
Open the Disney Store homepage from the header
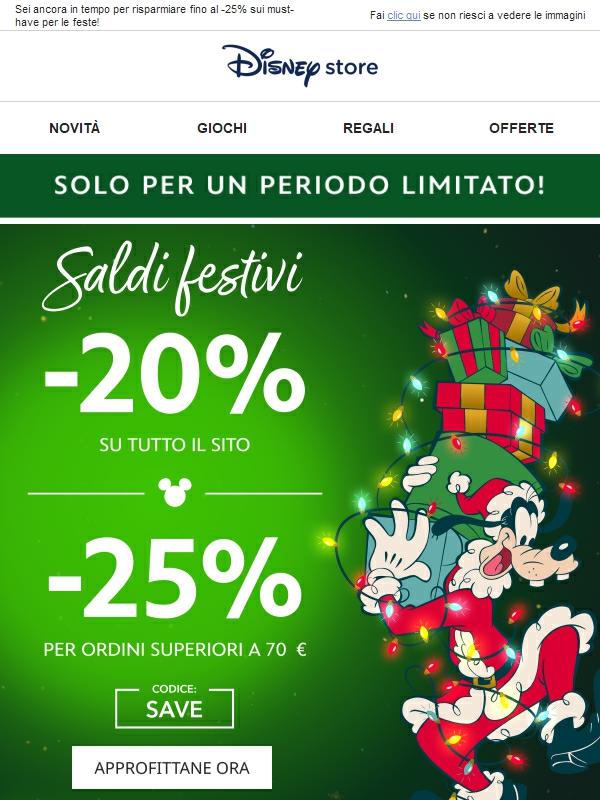coord(300,66)
